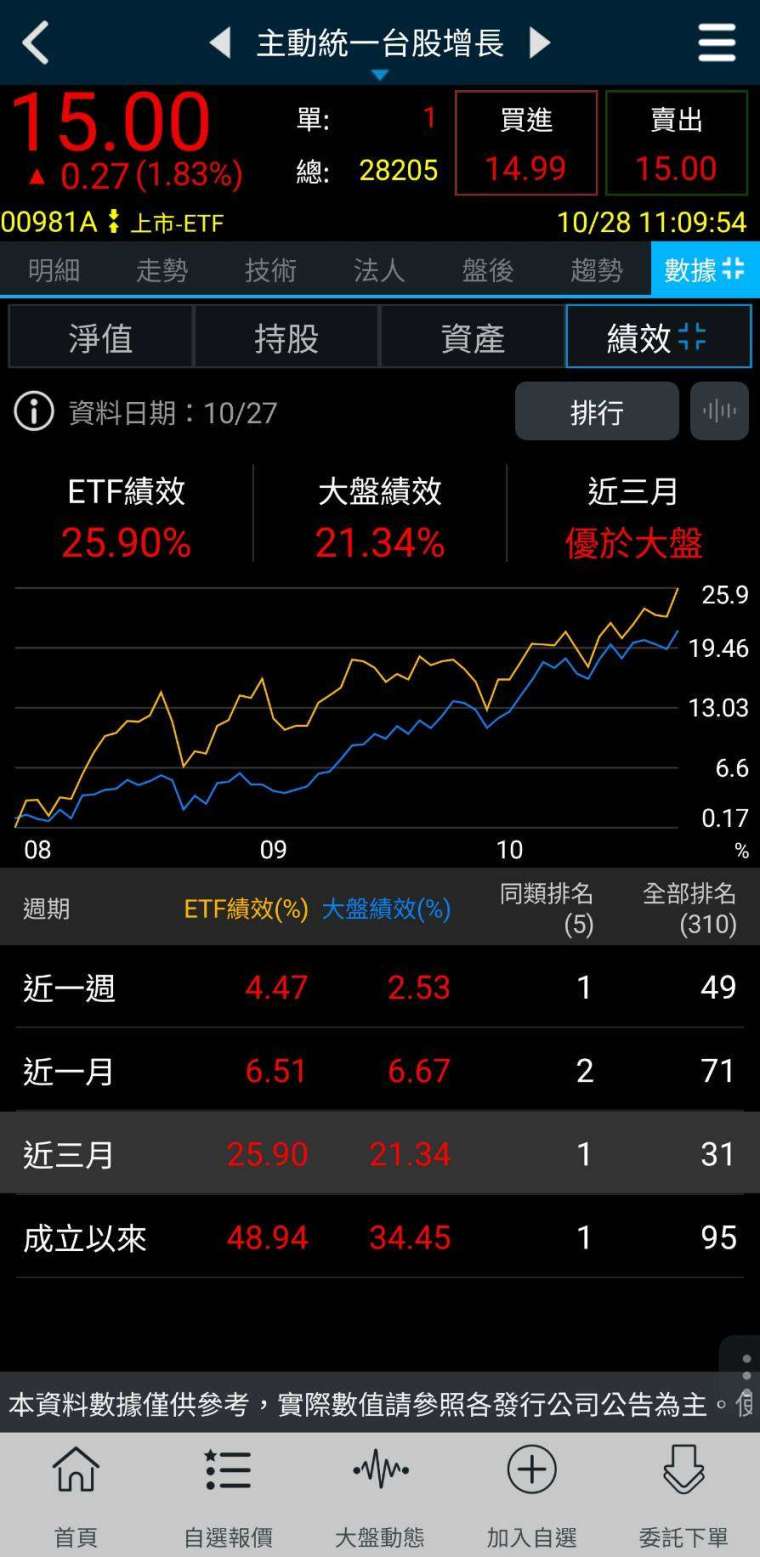This screenshot has height=1557, width=760.
Task: Switch to the 技術 tab
Action: point(269,269)
